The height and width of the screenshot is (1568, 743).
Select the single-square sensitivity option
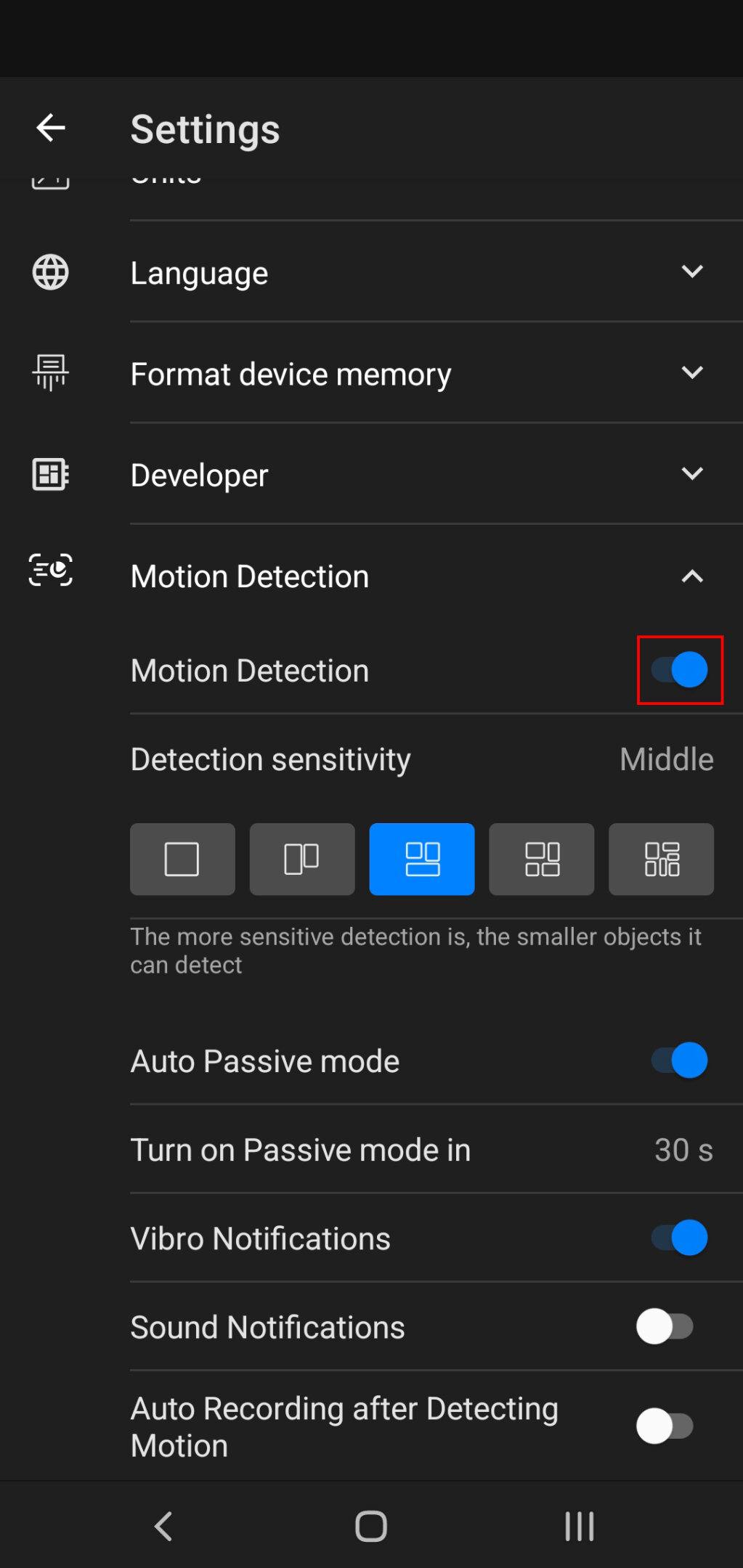click(x=182, y=859)
